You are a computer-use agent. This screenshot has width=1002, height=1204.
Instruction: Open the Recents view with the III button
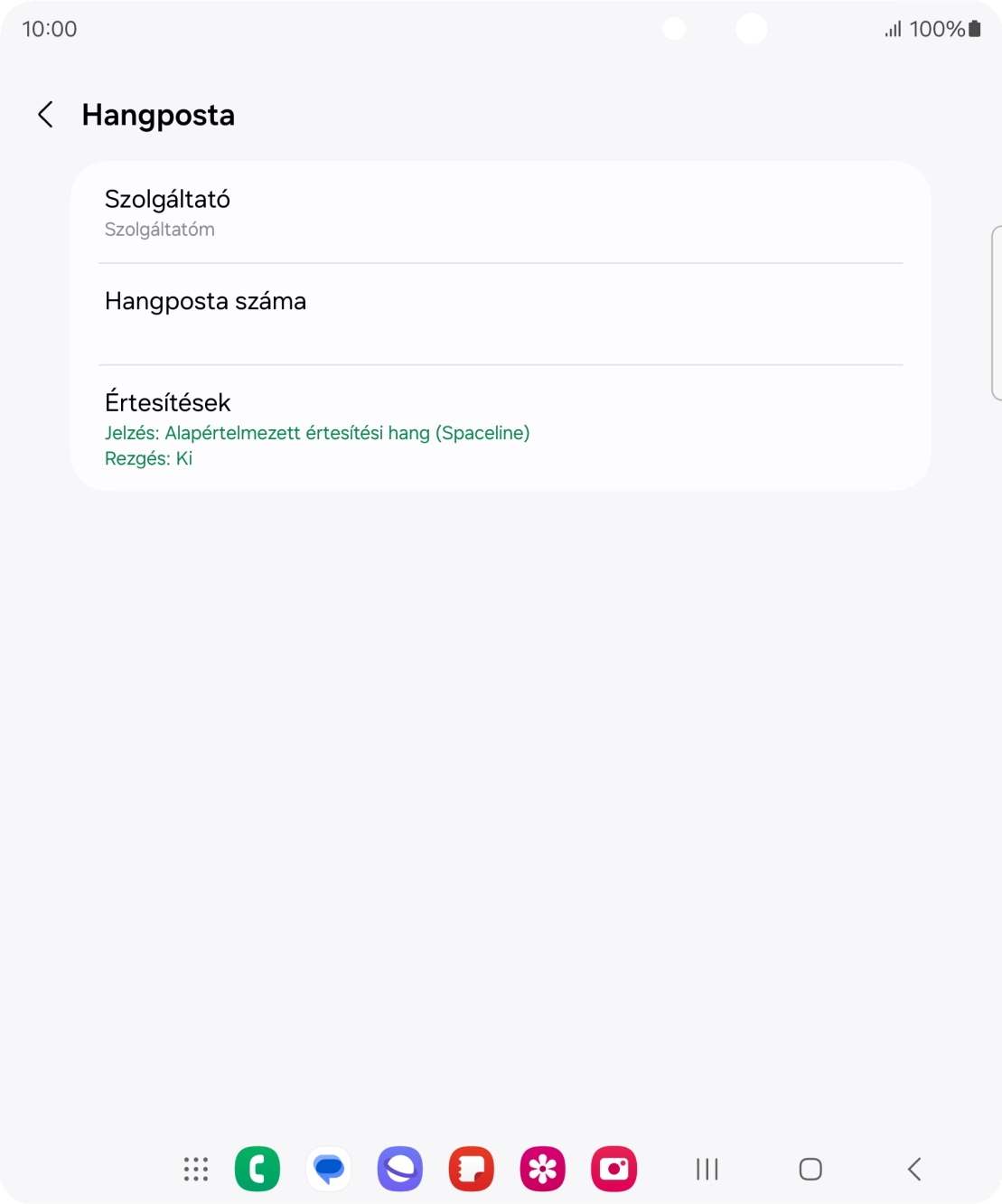[x=707, y=1169]
